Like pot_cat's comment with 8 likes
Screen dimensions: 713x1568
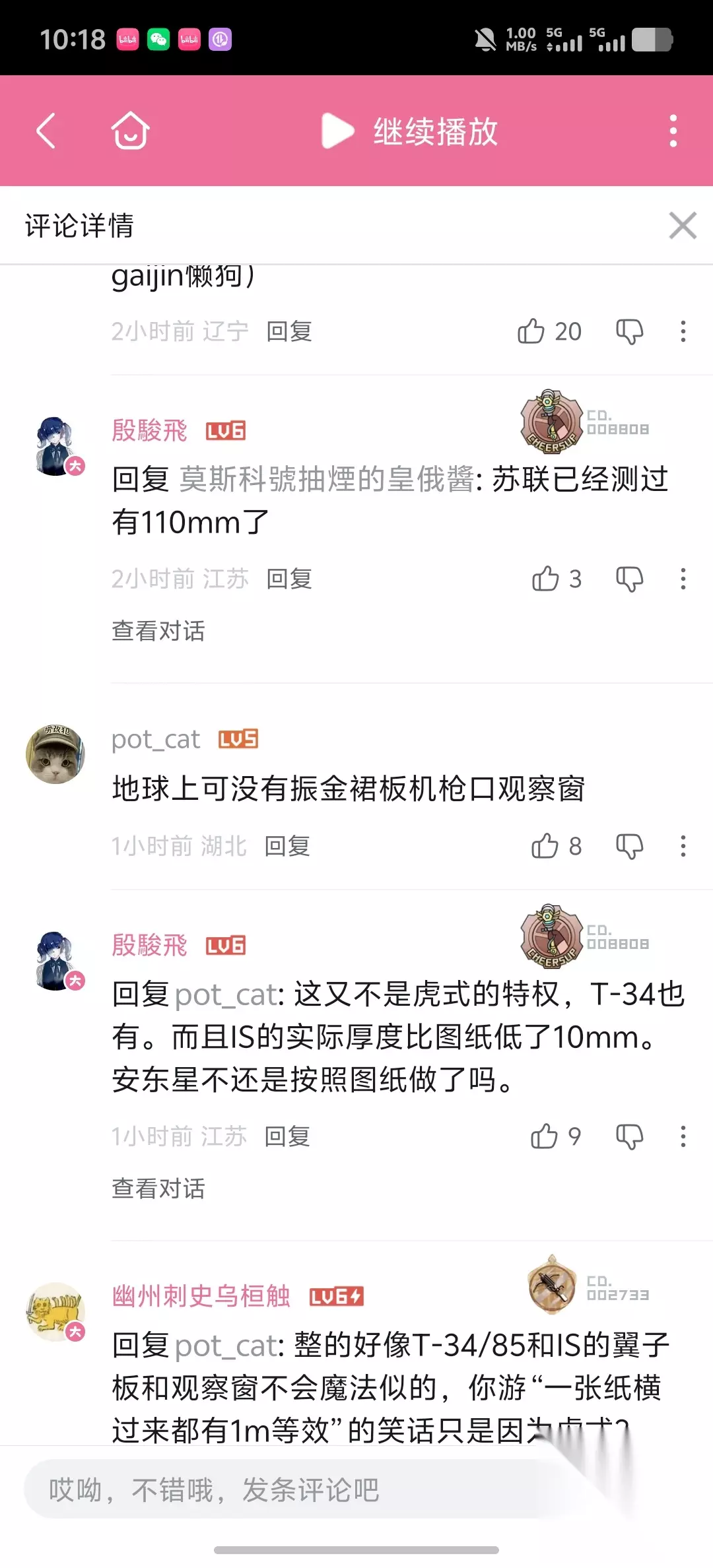click(x=556, y=846)
